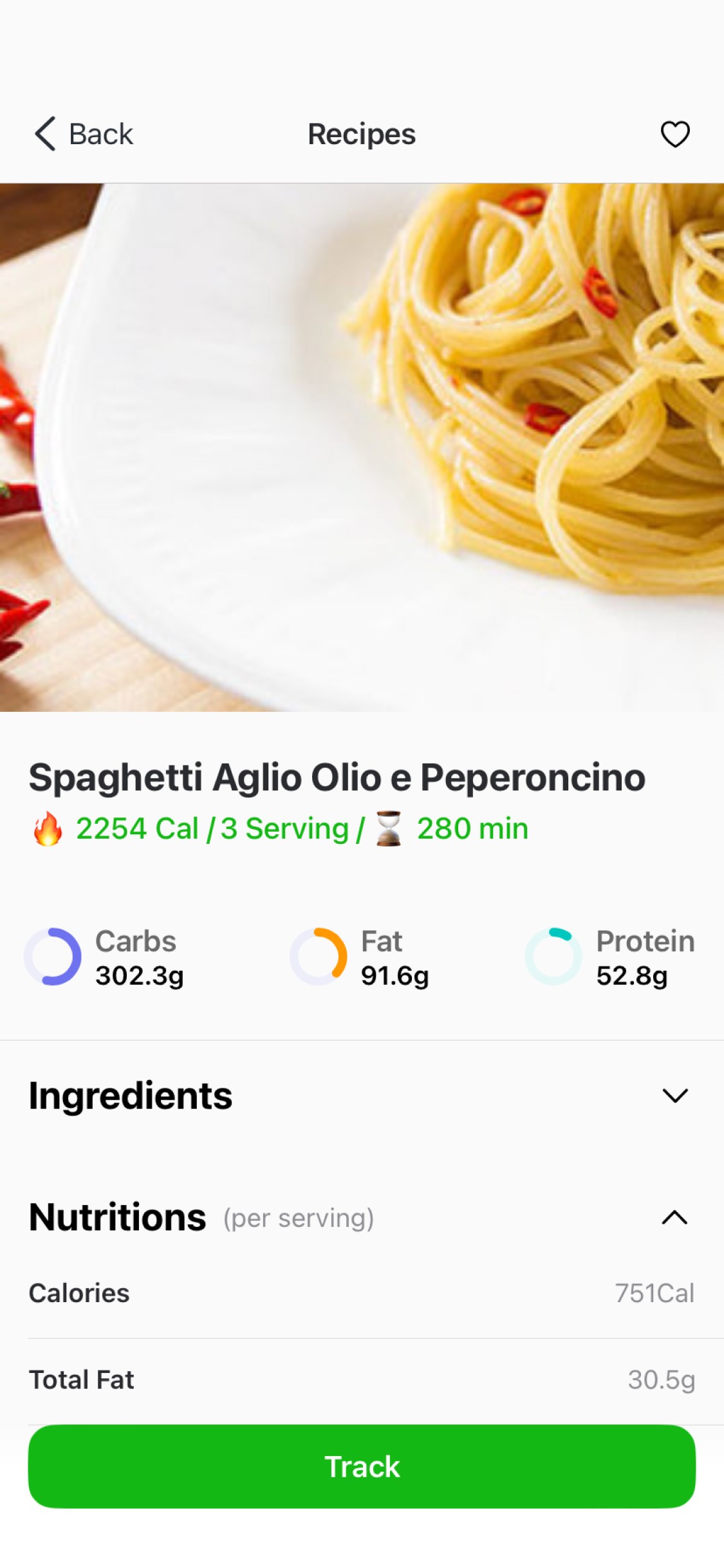
Task: Expand Ingredients using its chevron
Action: tap(673, 1096)
